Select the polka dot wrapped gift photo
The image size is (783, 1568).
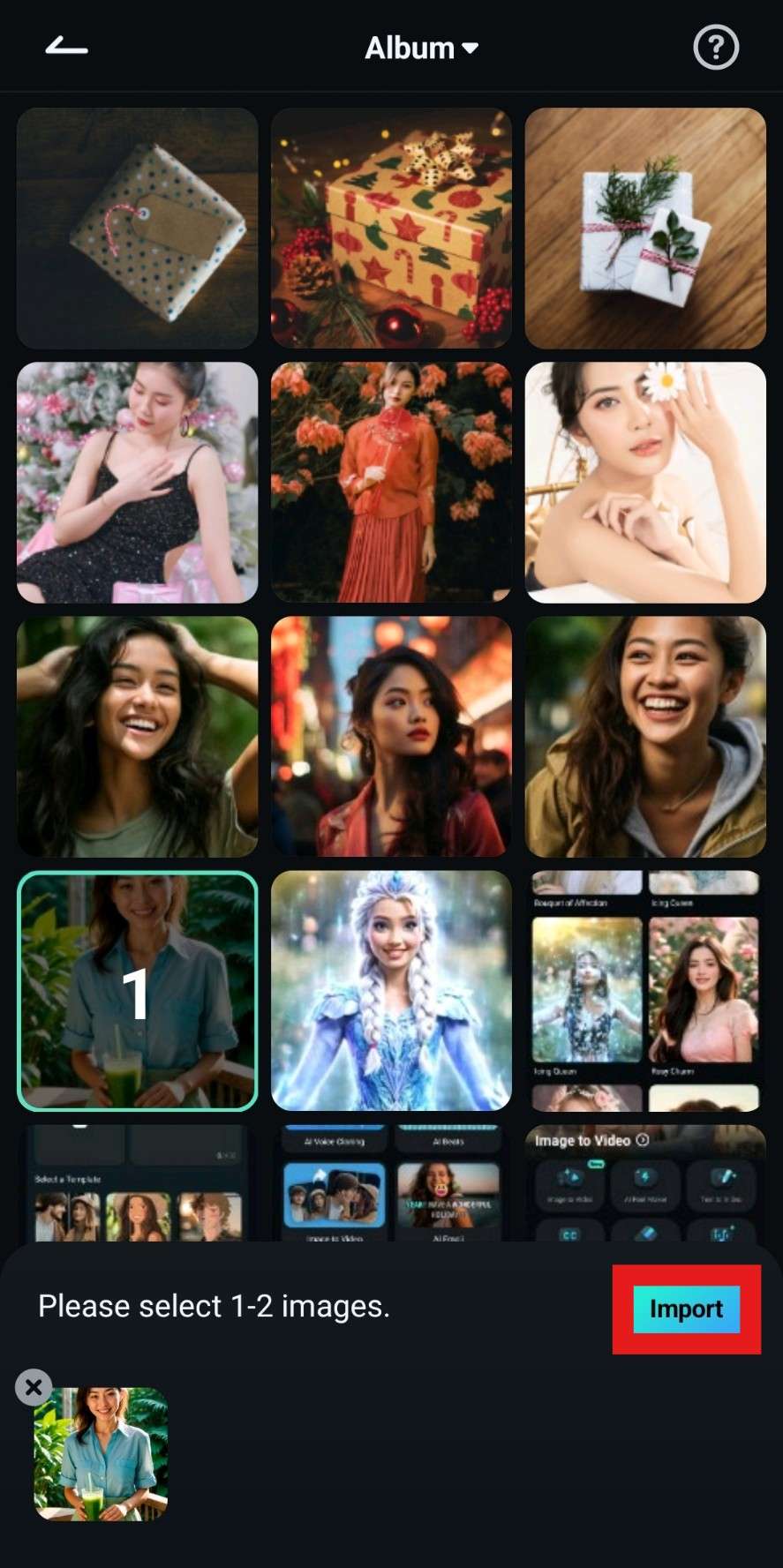(138, 228)
